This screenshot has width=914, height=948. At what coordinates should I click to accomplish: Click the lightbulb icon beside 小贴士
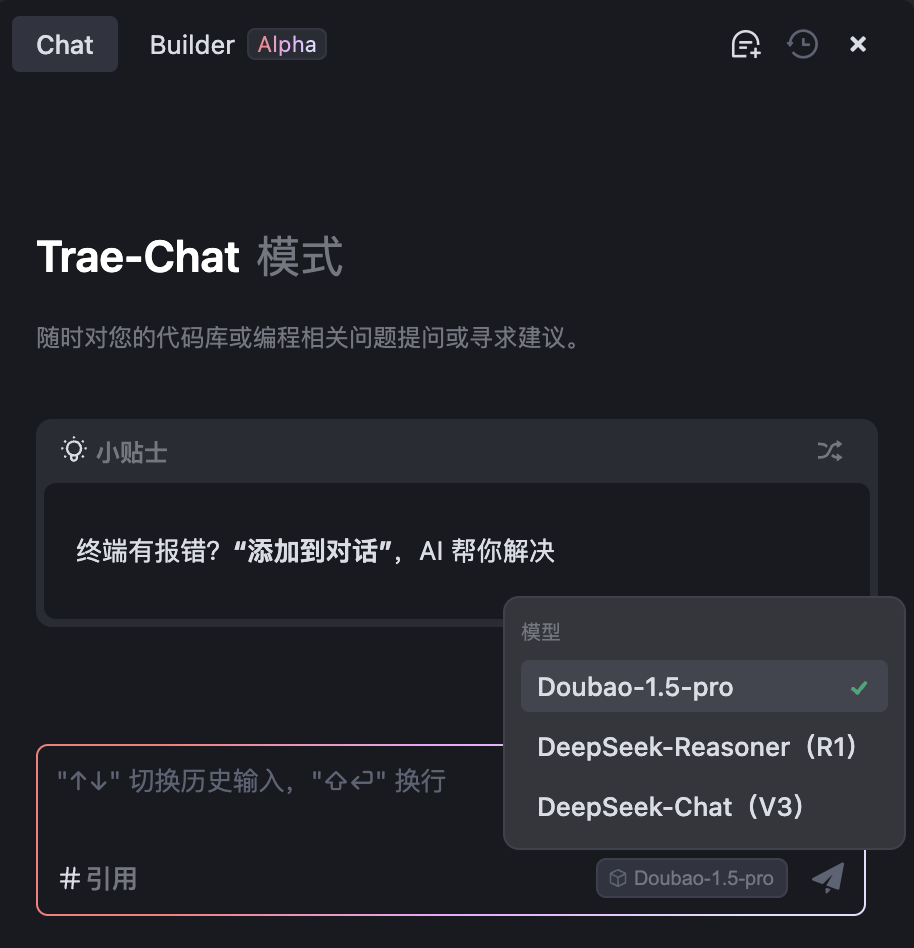(x=72, y=451)
